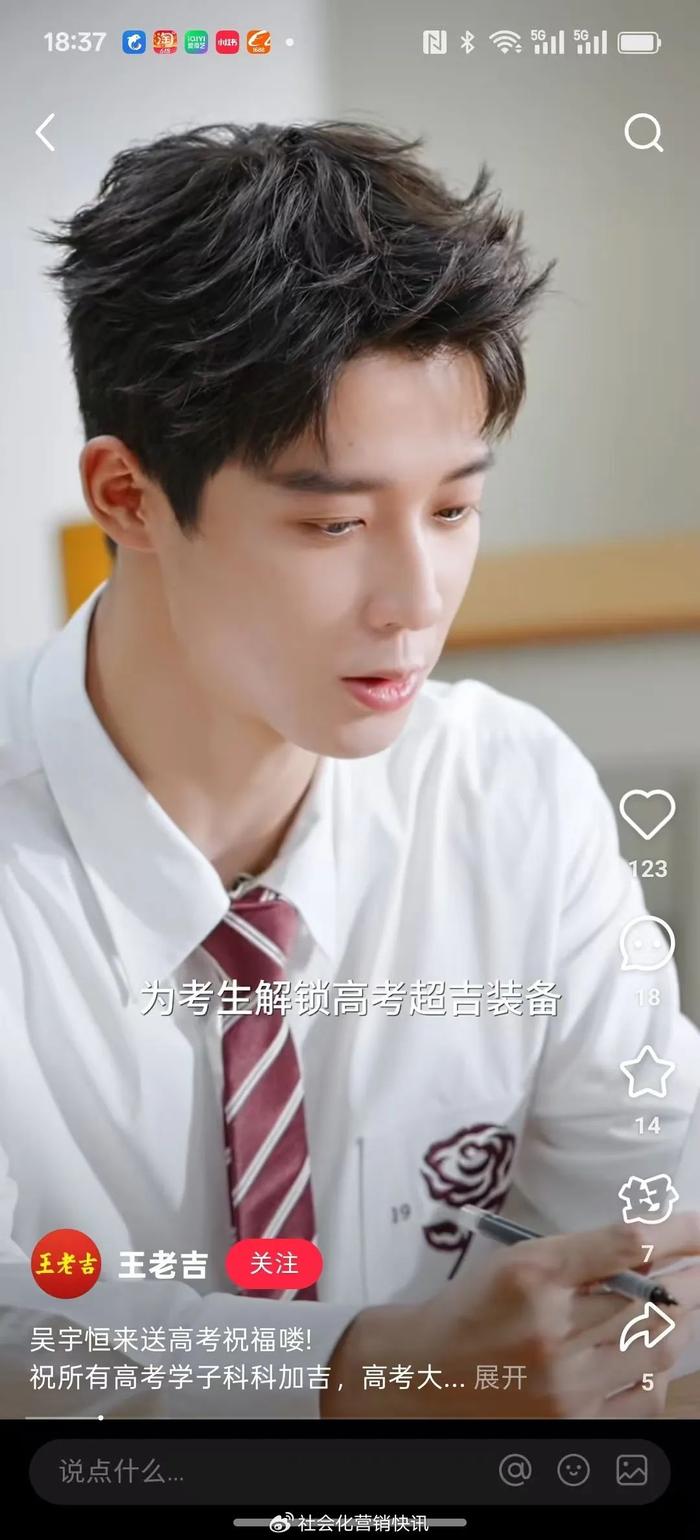
Task: Open the comments bubble icon
Action: coord(647,943)
